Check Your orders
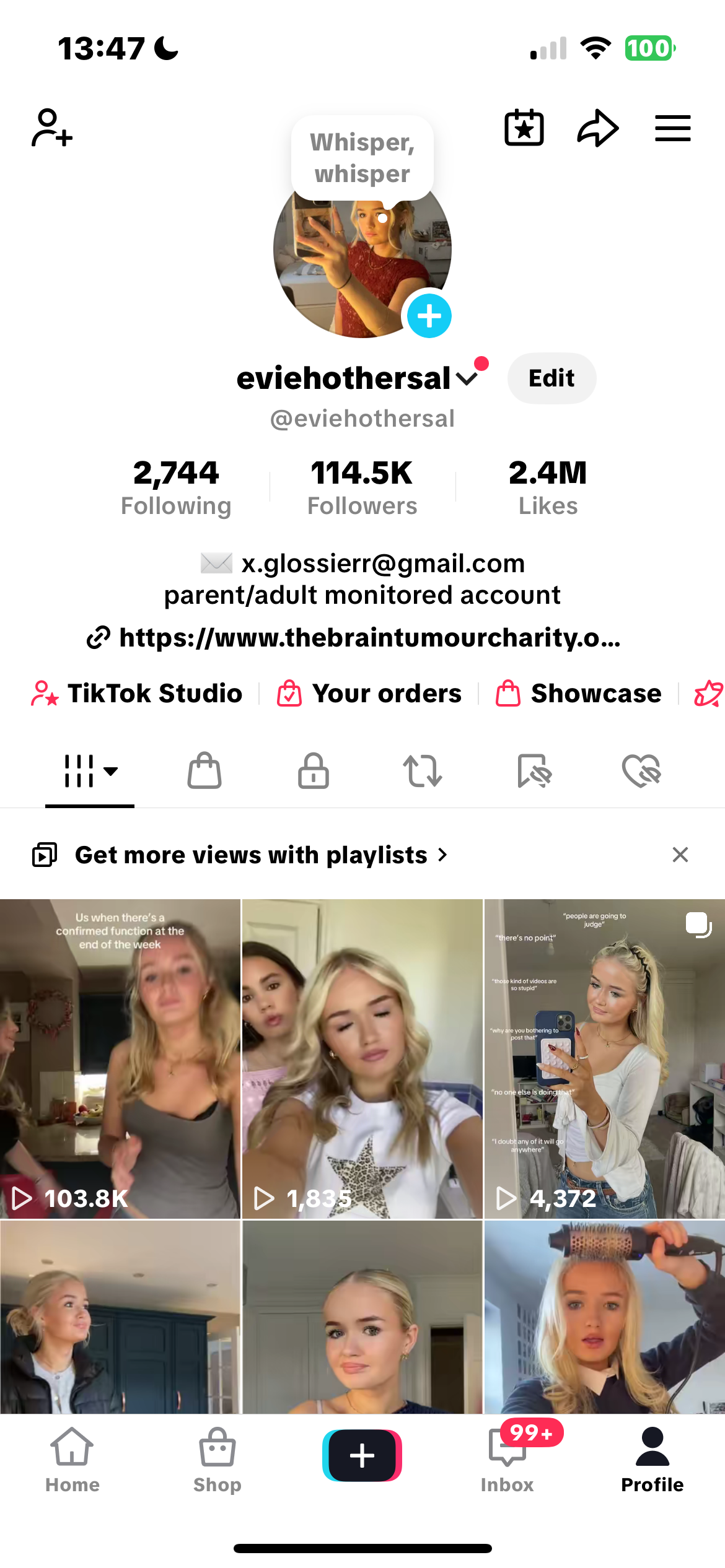Image resolution: width=725 pixels, height=1568 pixels. 370,694
